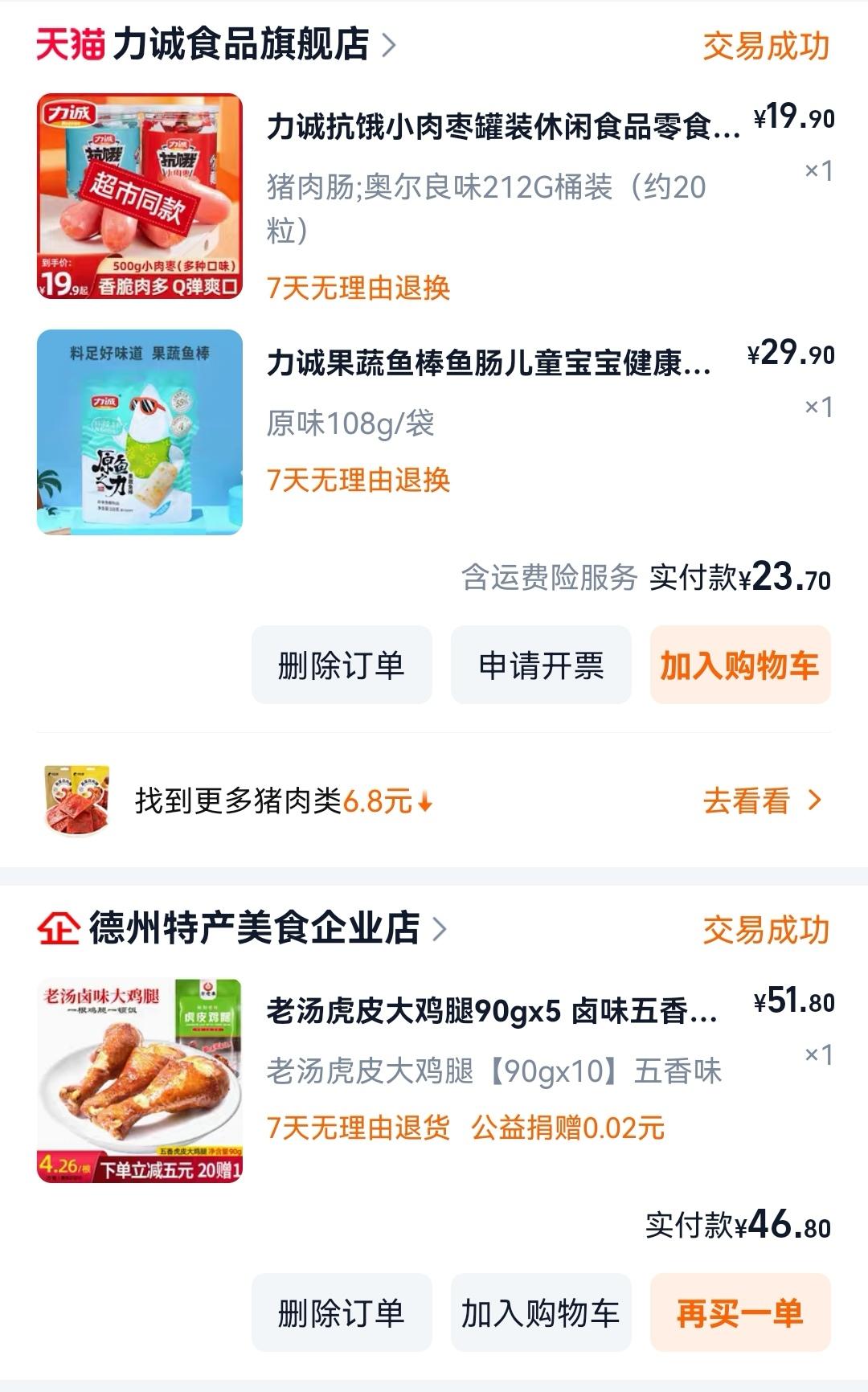Expand the 力诚食品旗舰店 store page
Image resolution: width=868 pixels, height=1392 pixels.
click(241, 47)
